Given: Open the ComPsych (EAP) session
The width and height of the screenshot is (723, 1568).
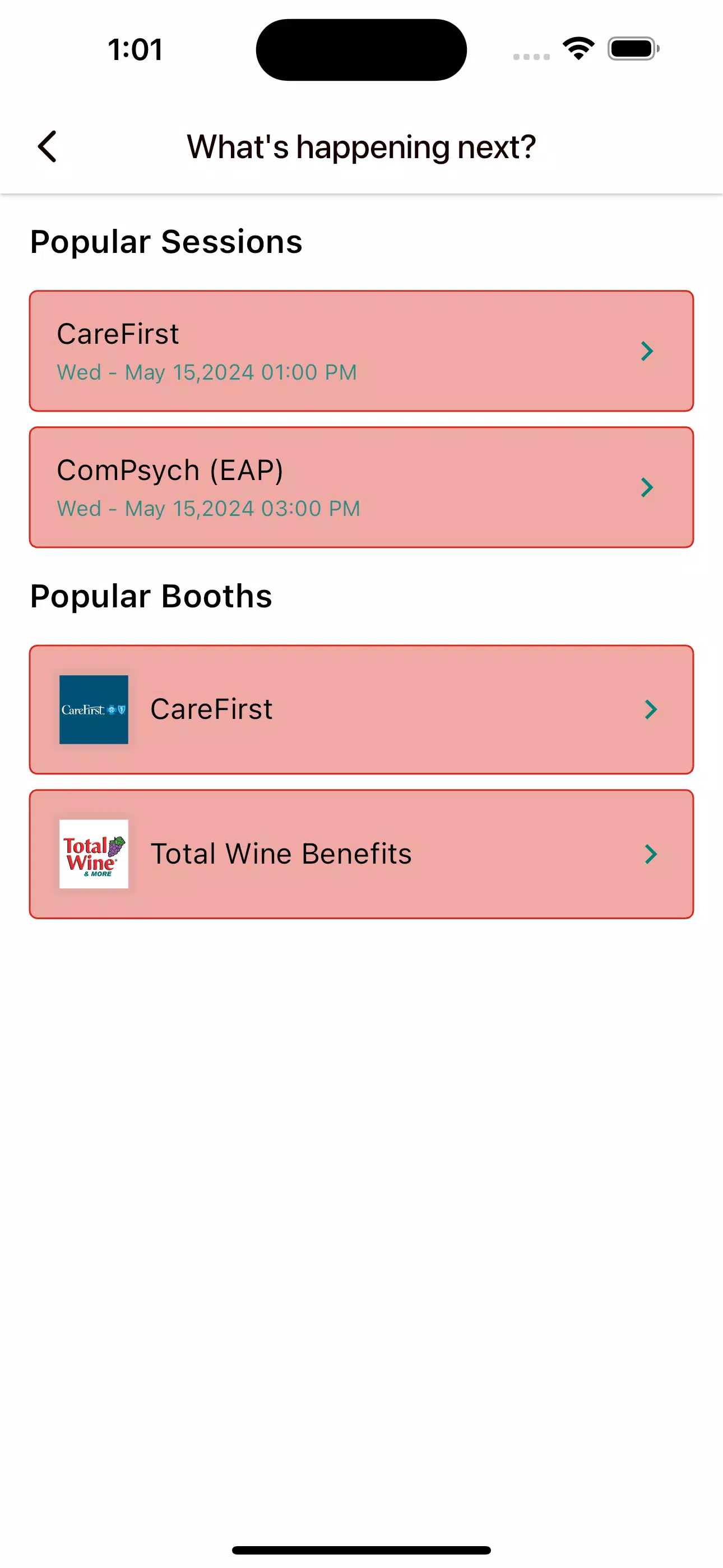Looking at the screenshot, I should tap(361, 487).
